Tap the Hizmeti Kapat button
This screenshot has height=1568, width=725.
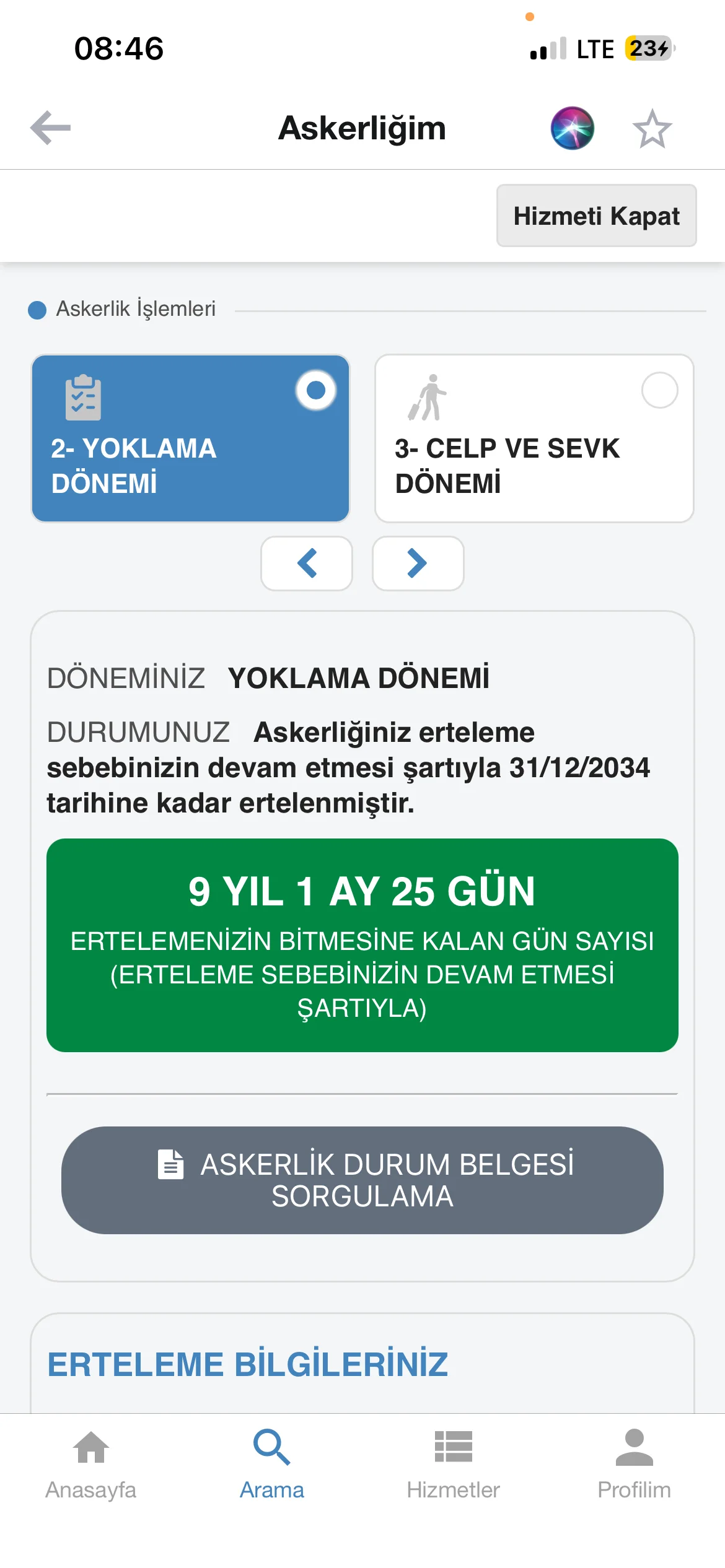[596, 216]
